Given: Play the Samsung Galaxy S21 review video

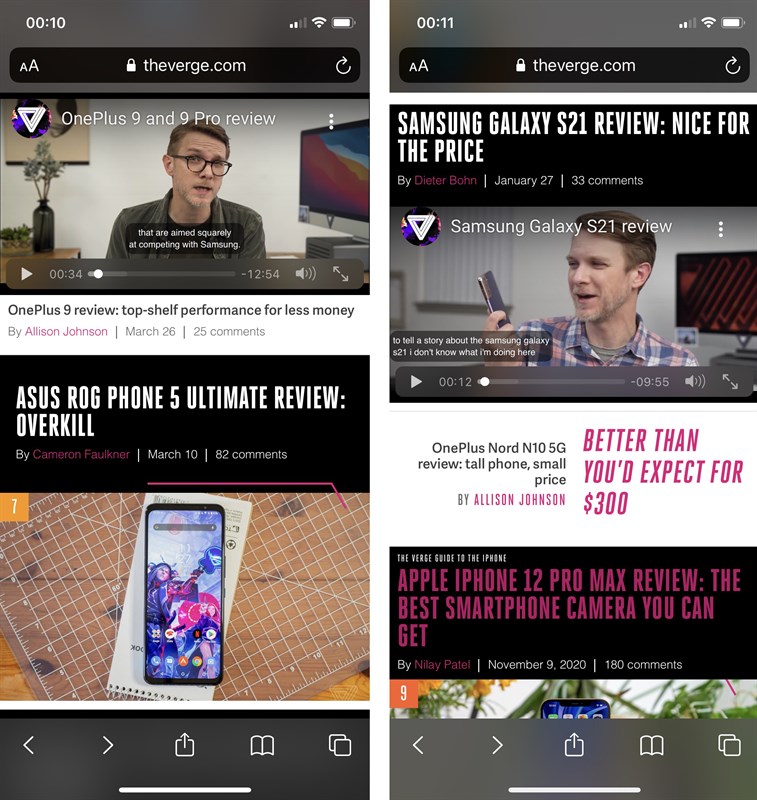Looking at the screenshot, I should click(x=416, y=382).
